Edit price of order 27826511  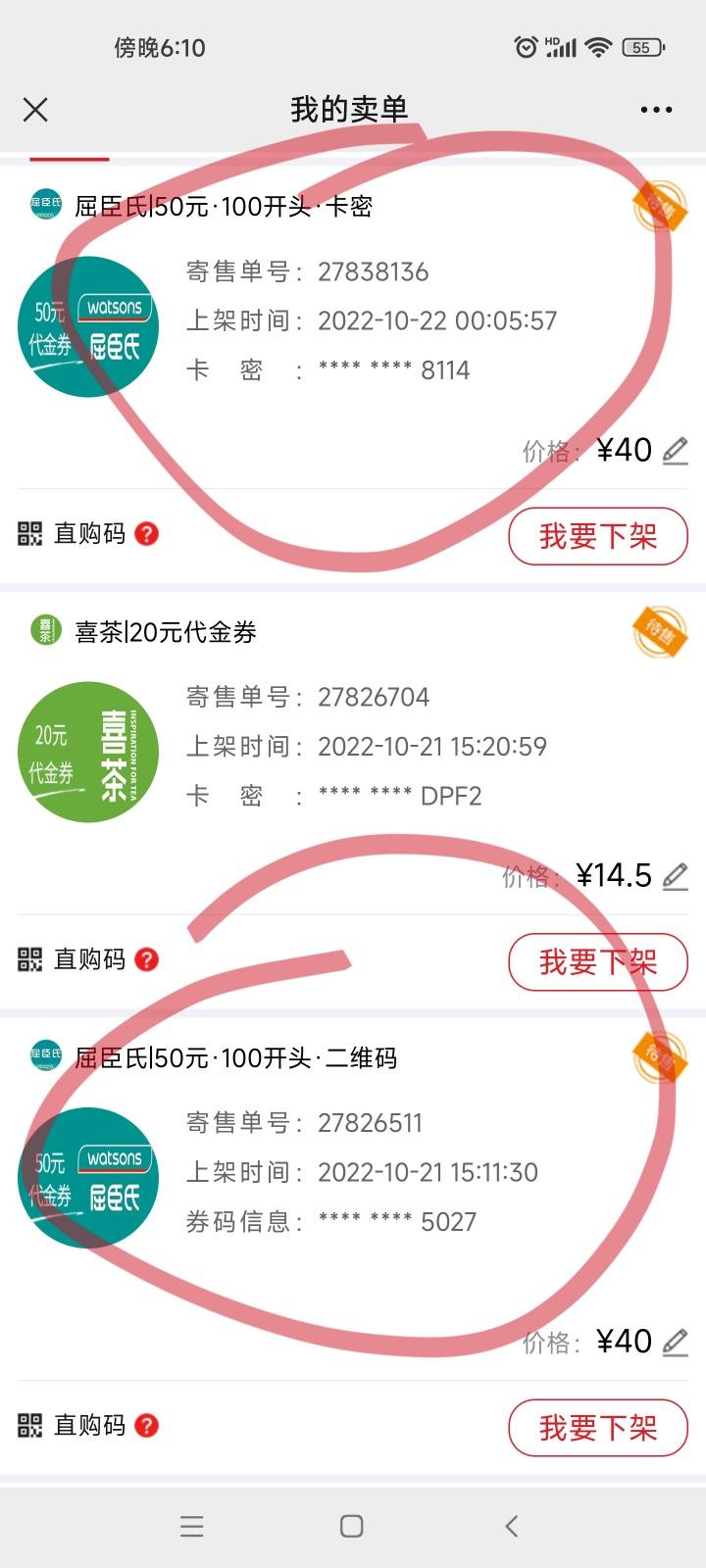(675, 1342)
